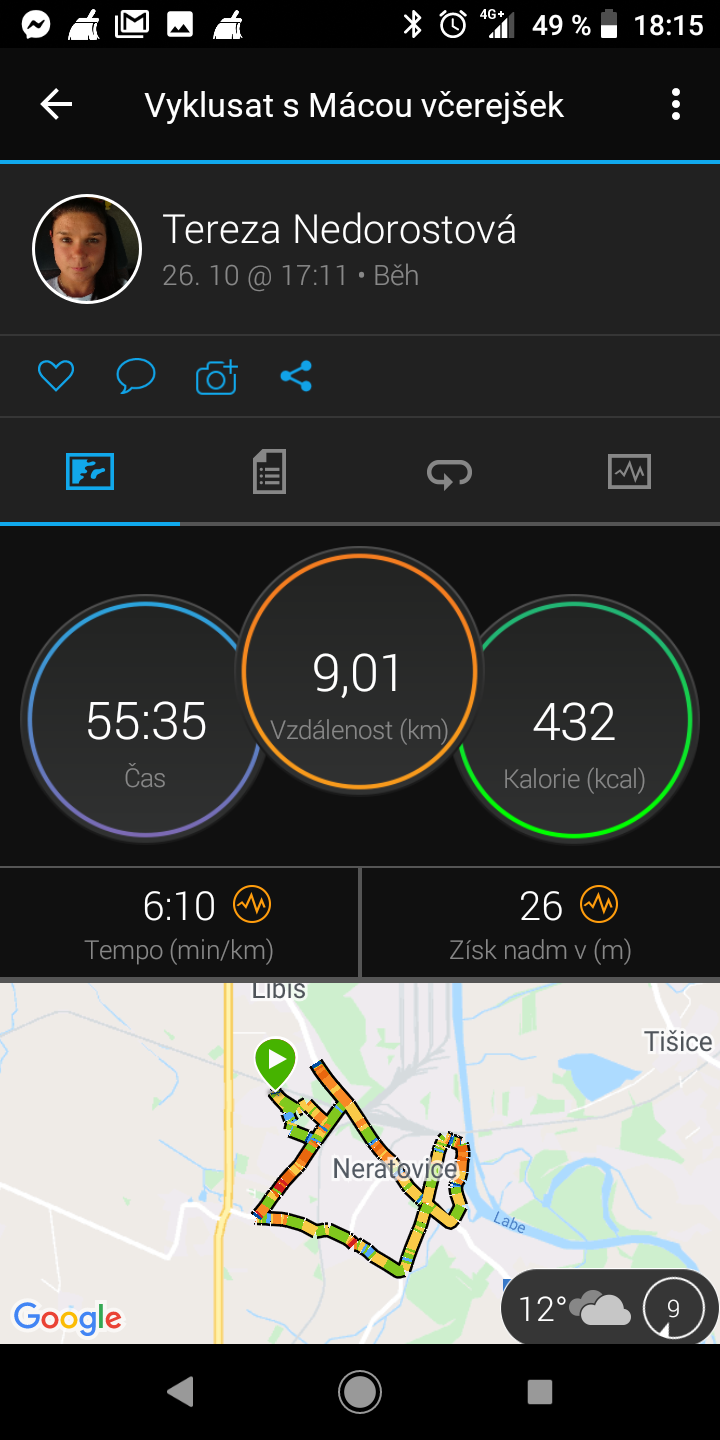
Task: Add a photo with the camera icon
Action: point(216,376)
